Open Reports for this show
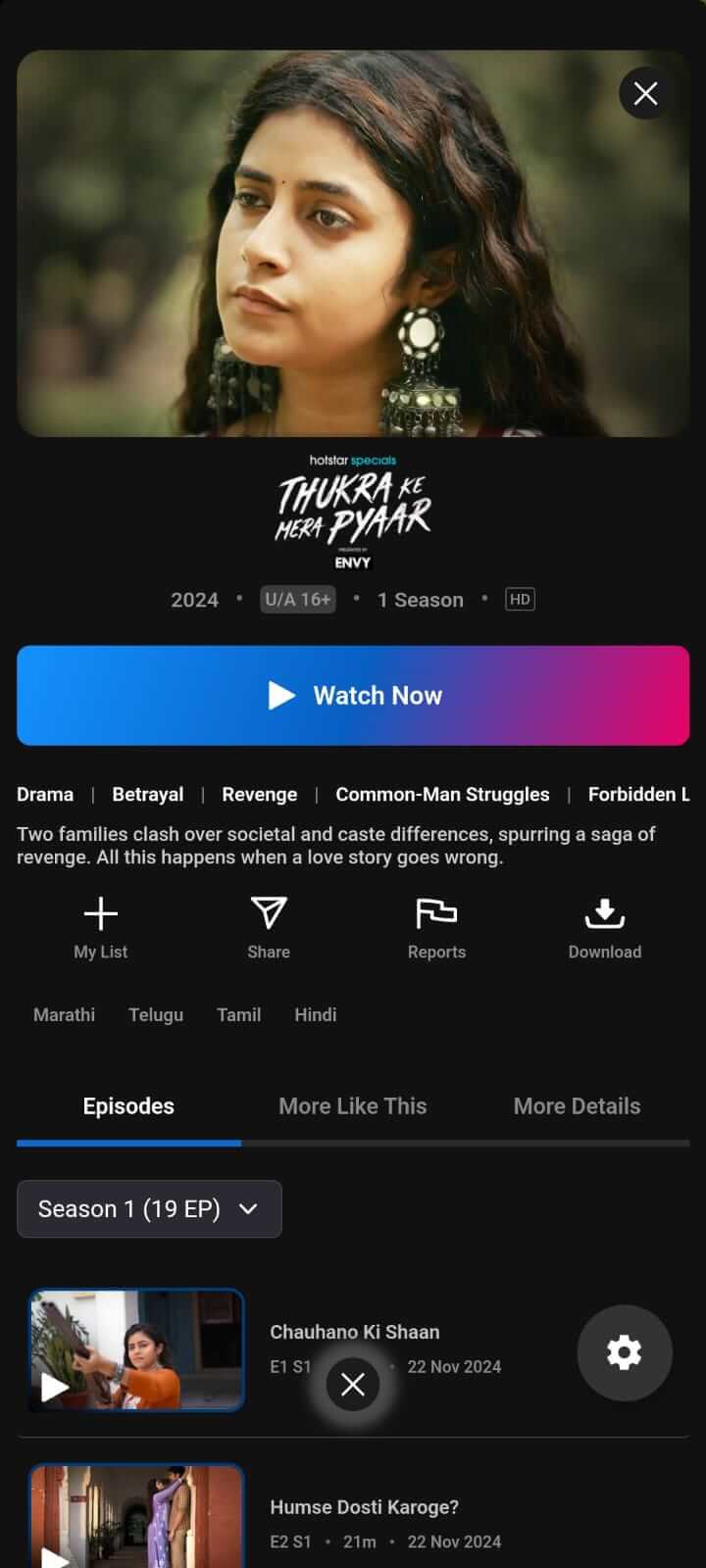The width and height of the screenshot is (706, 1568). click(436, 928)
